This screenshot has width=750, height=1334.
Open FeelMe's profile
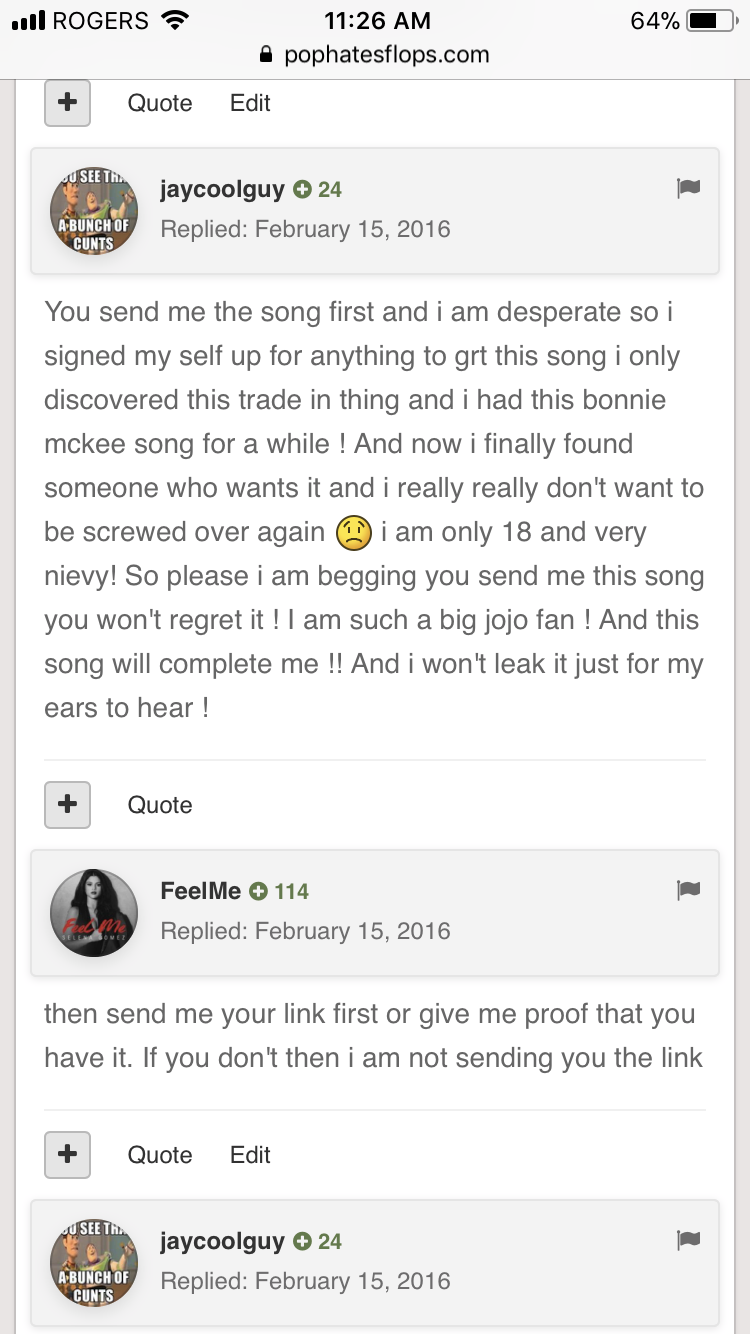(200, 891)
